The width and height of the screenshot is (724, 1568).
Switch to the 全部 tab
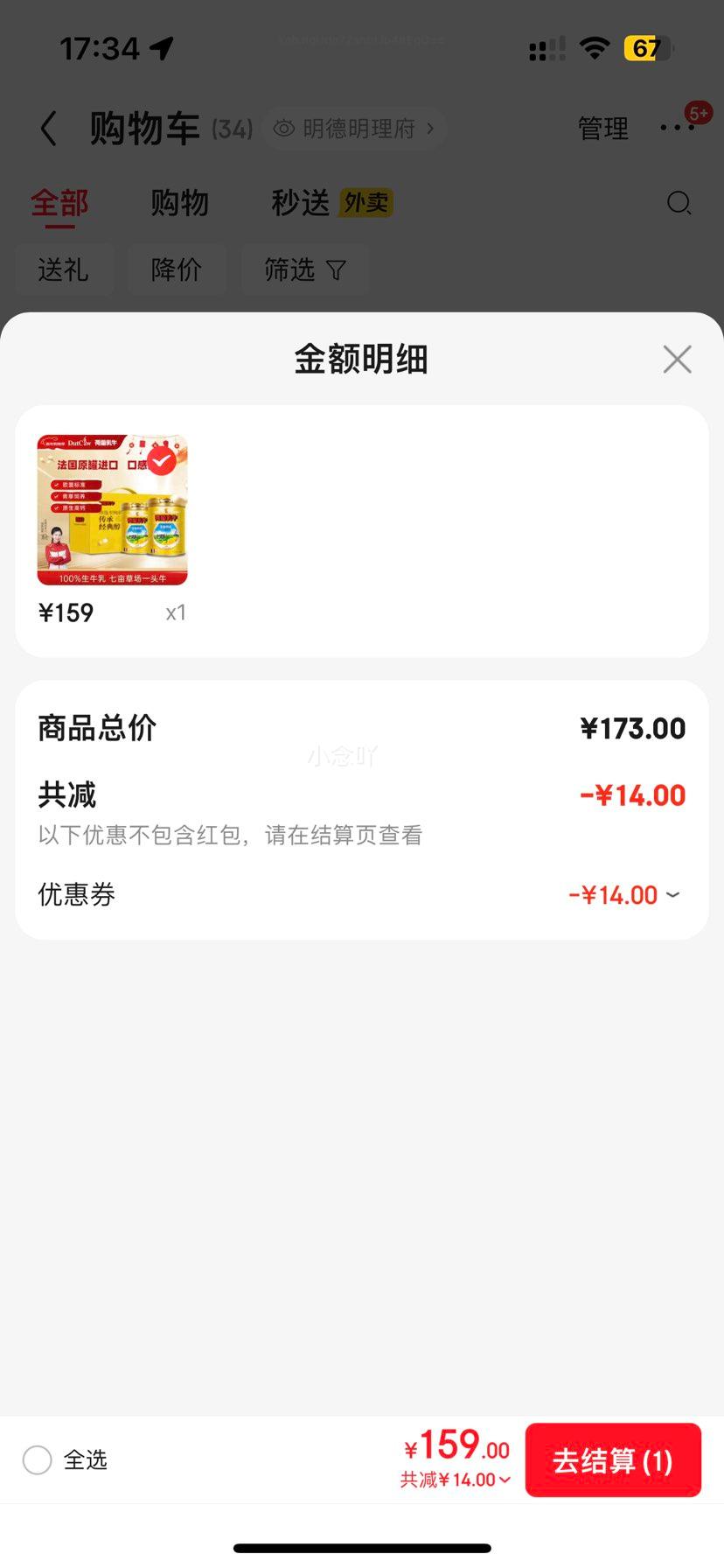(x=59, y=203)
